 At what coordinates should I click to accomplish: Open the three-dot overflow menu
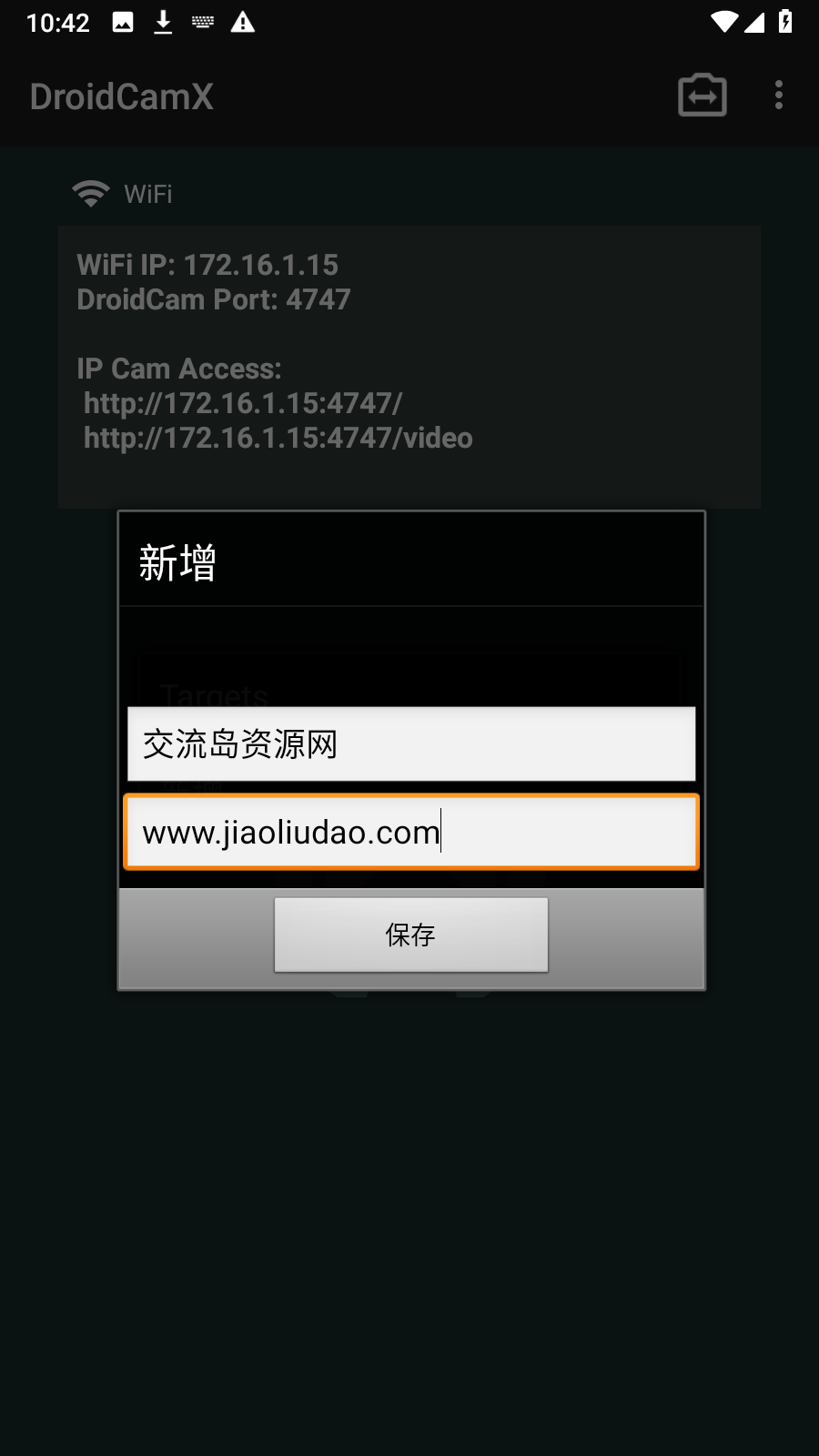(778, 96)
